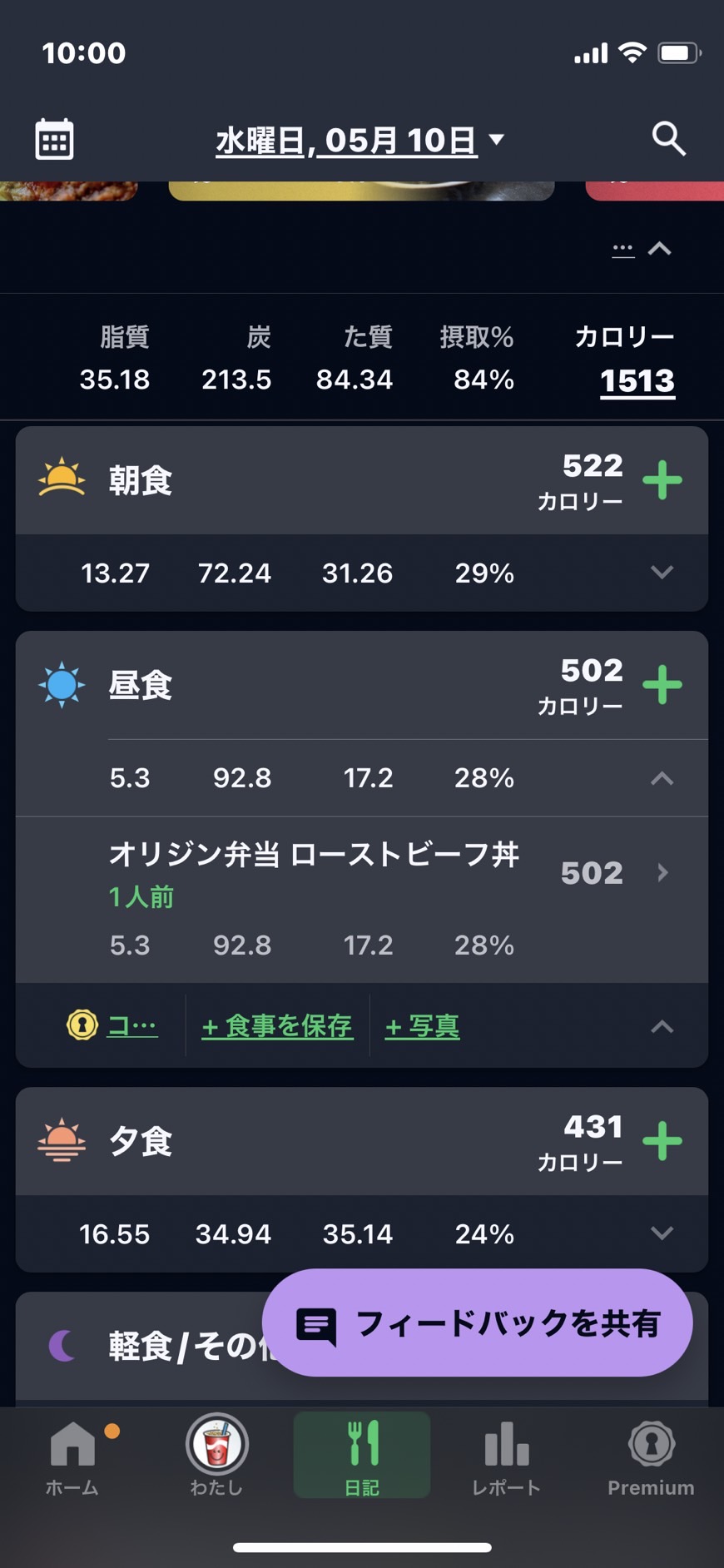Tap the search magnifier icon
Image resolution: width=724 pixels, height=1568 pixels.
point(668,139)
